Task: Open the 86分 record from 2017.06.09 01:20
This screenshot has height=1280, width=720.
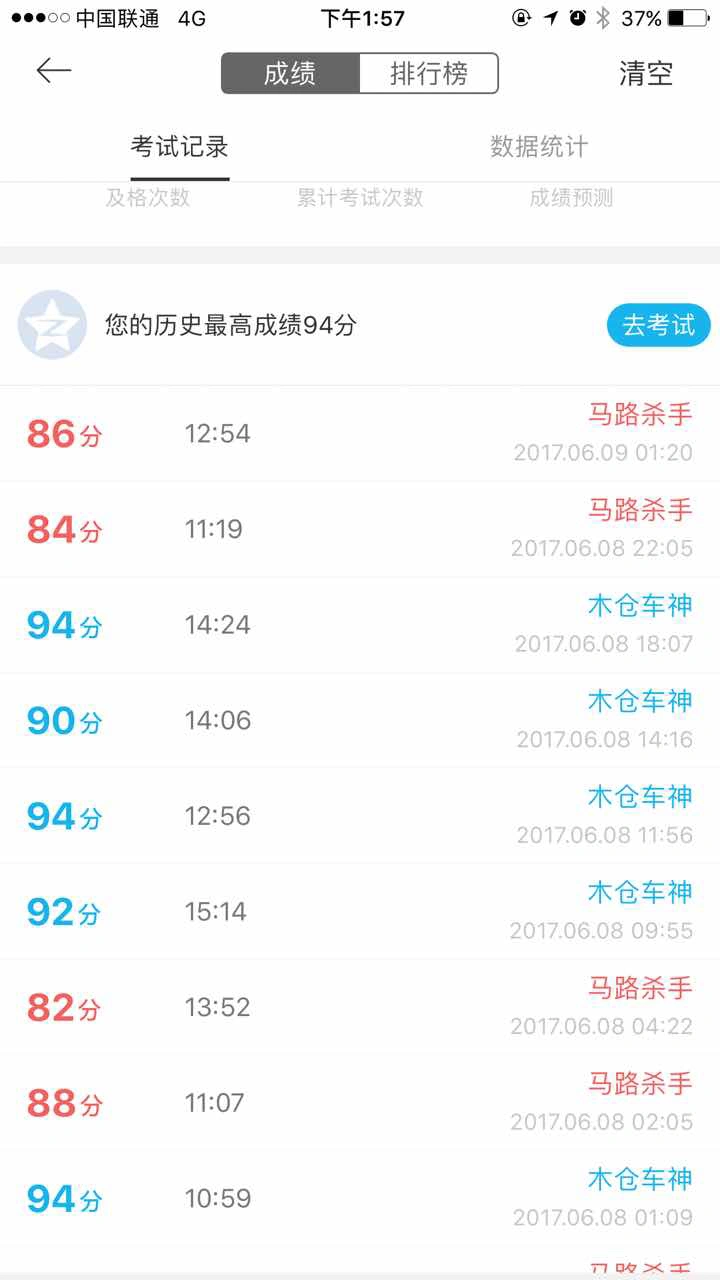Action: pos(360,433)
